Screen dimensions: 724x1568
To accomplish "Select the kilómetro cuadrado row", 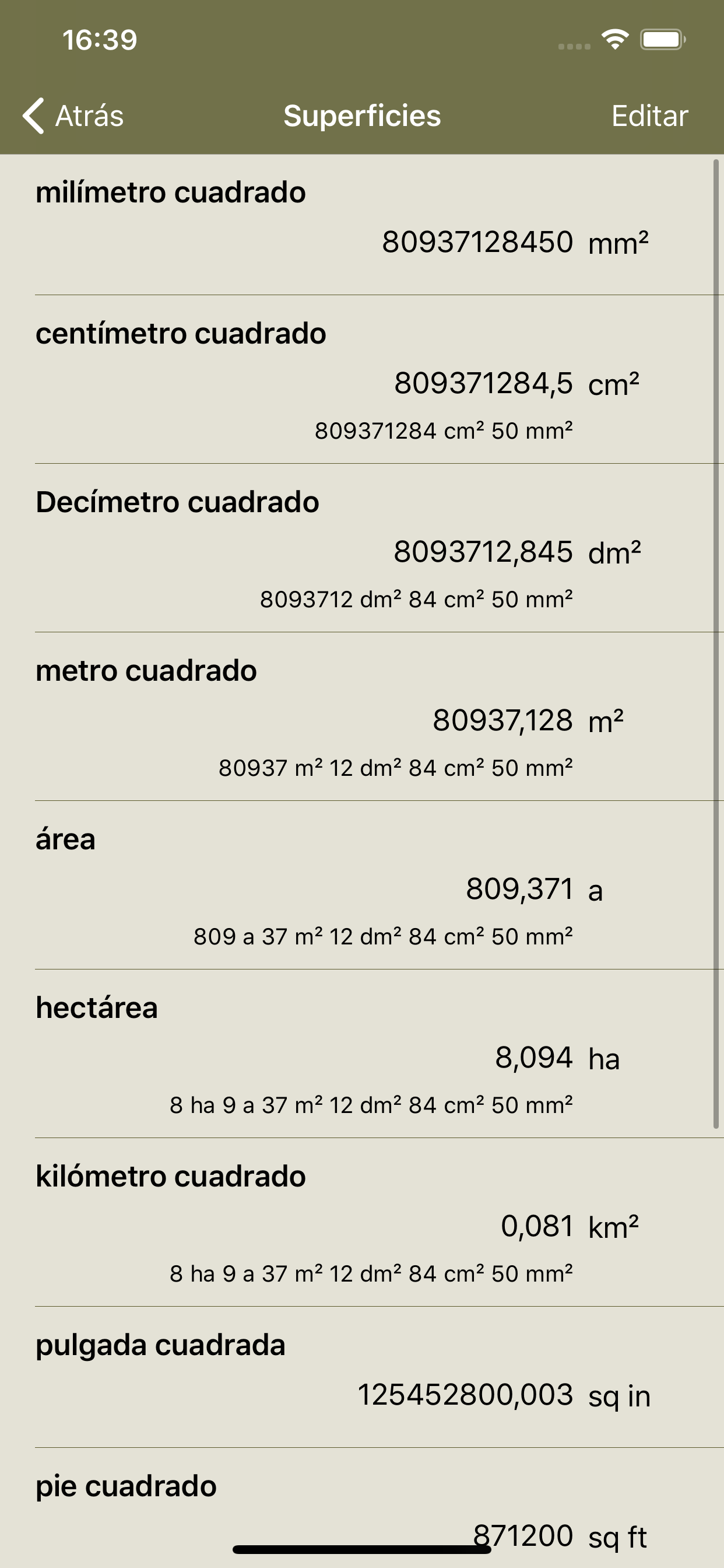I will (362, 1222).
